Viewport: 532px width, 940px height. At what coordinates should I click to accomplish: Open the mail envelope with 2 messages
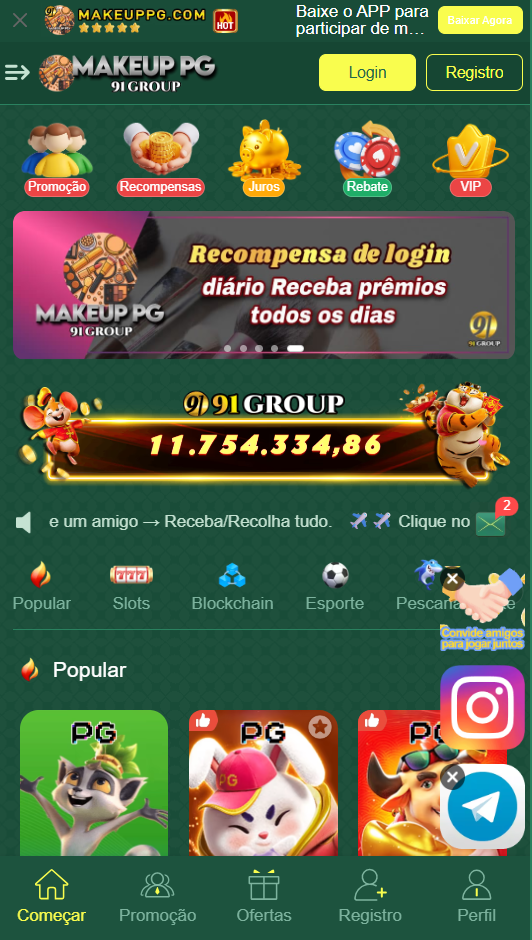pyautogui.click(x=491, y=523)
